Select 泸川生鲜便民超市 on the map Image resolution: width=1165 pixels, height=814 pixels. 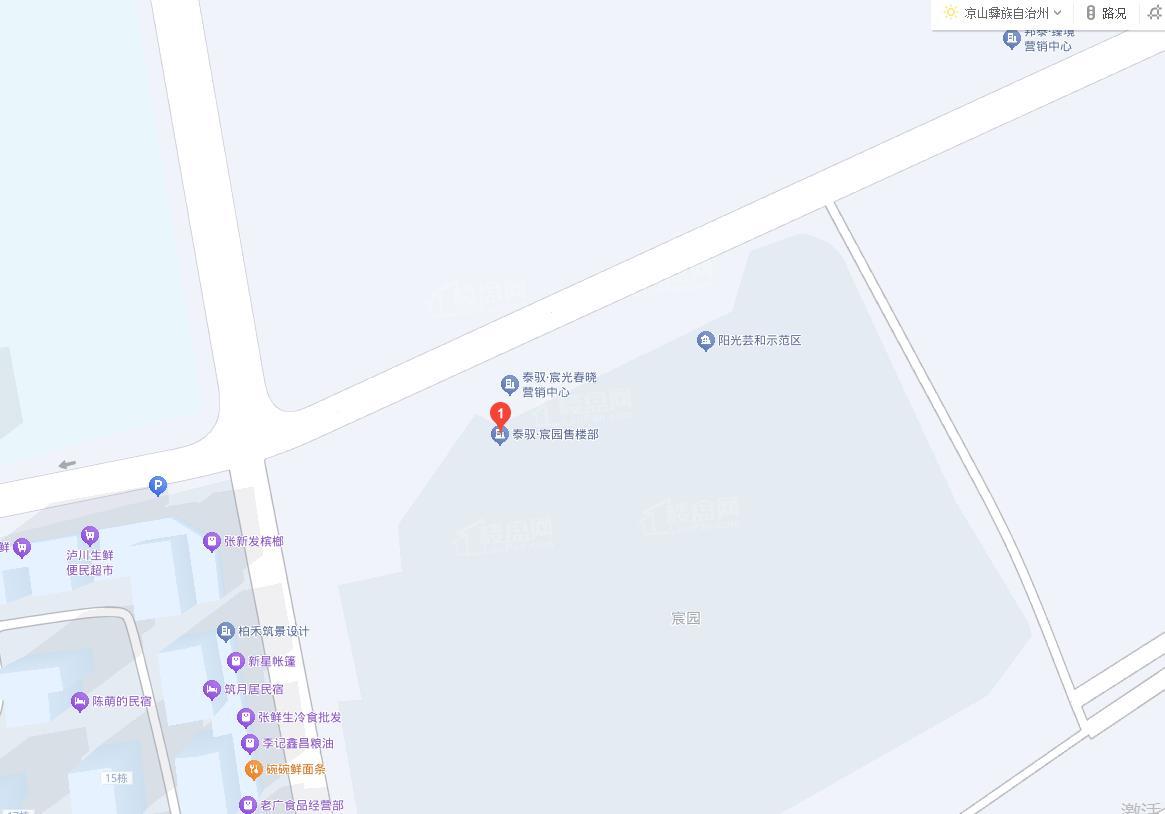pos(90,536)
